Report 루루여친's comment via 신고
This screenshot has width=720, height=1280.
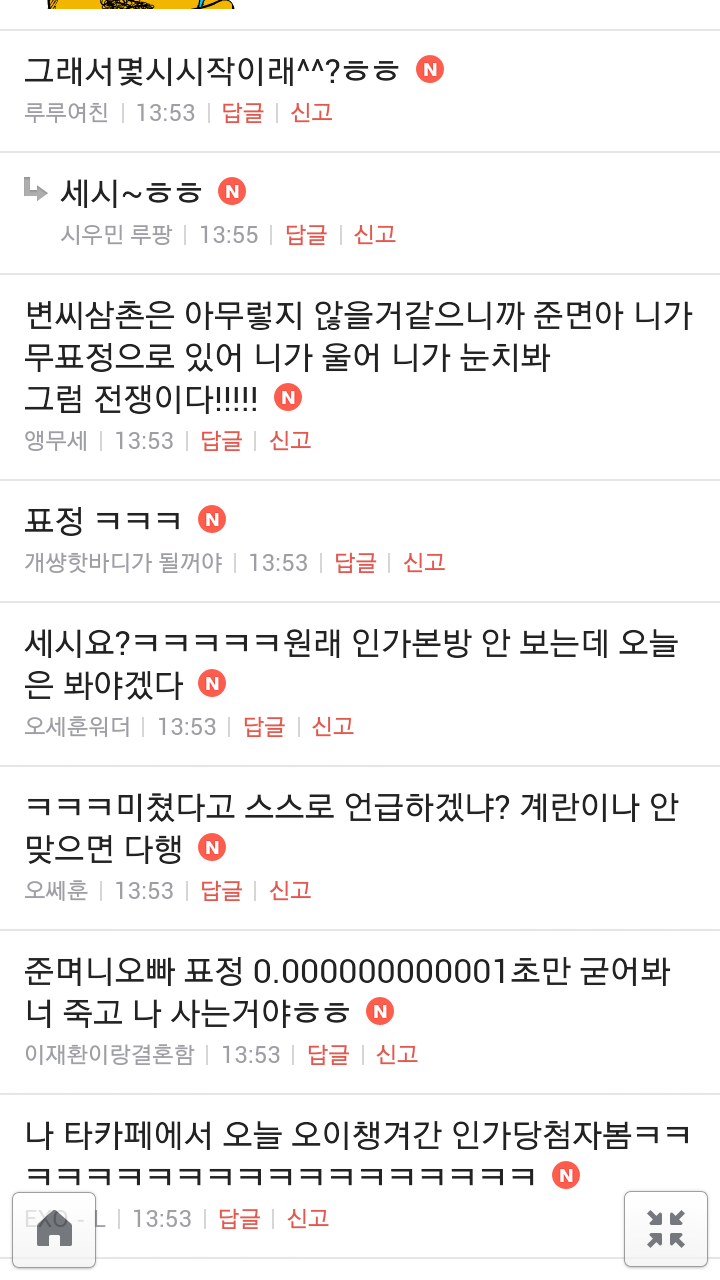(x=311, y=112)
